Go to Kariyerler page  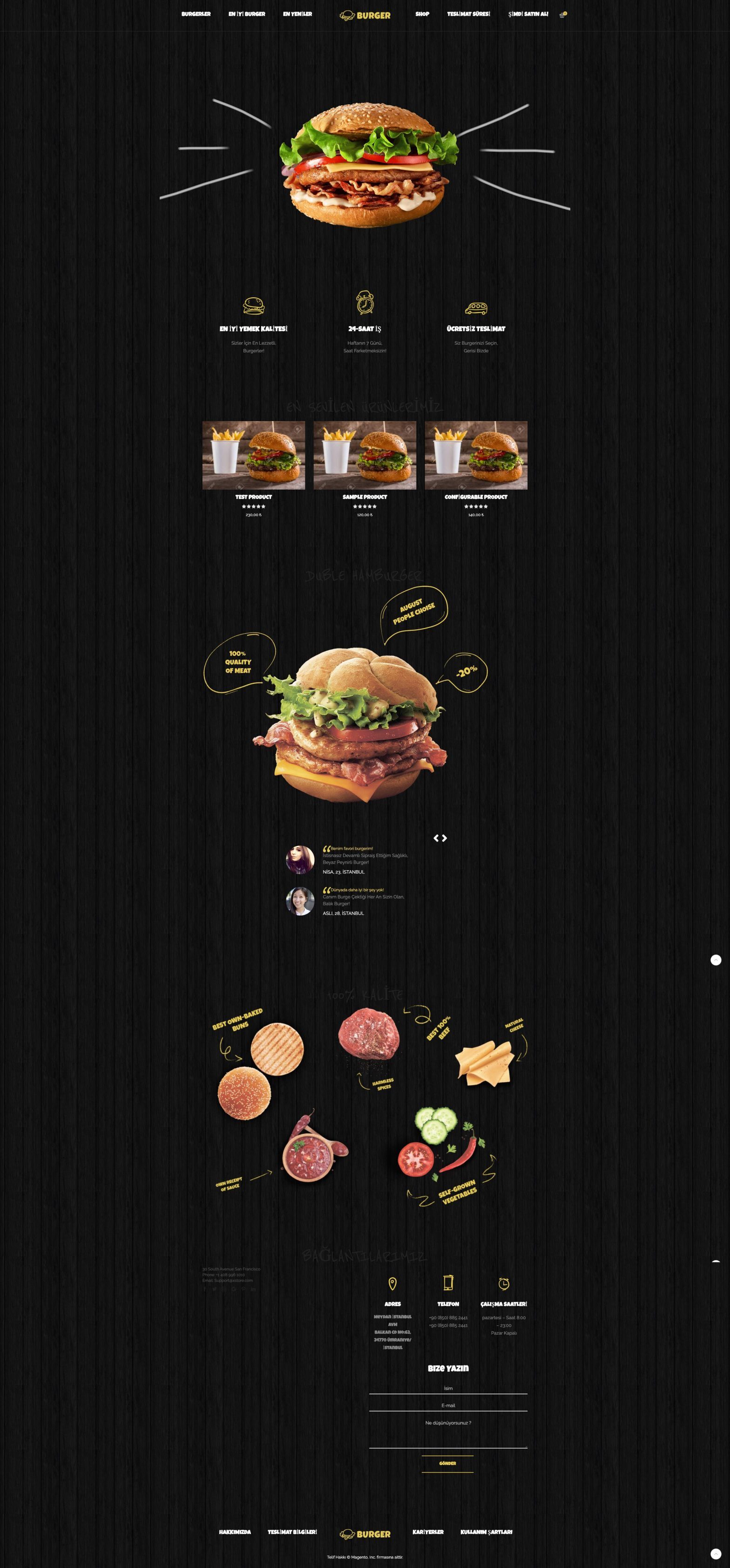click(428, 1532)
